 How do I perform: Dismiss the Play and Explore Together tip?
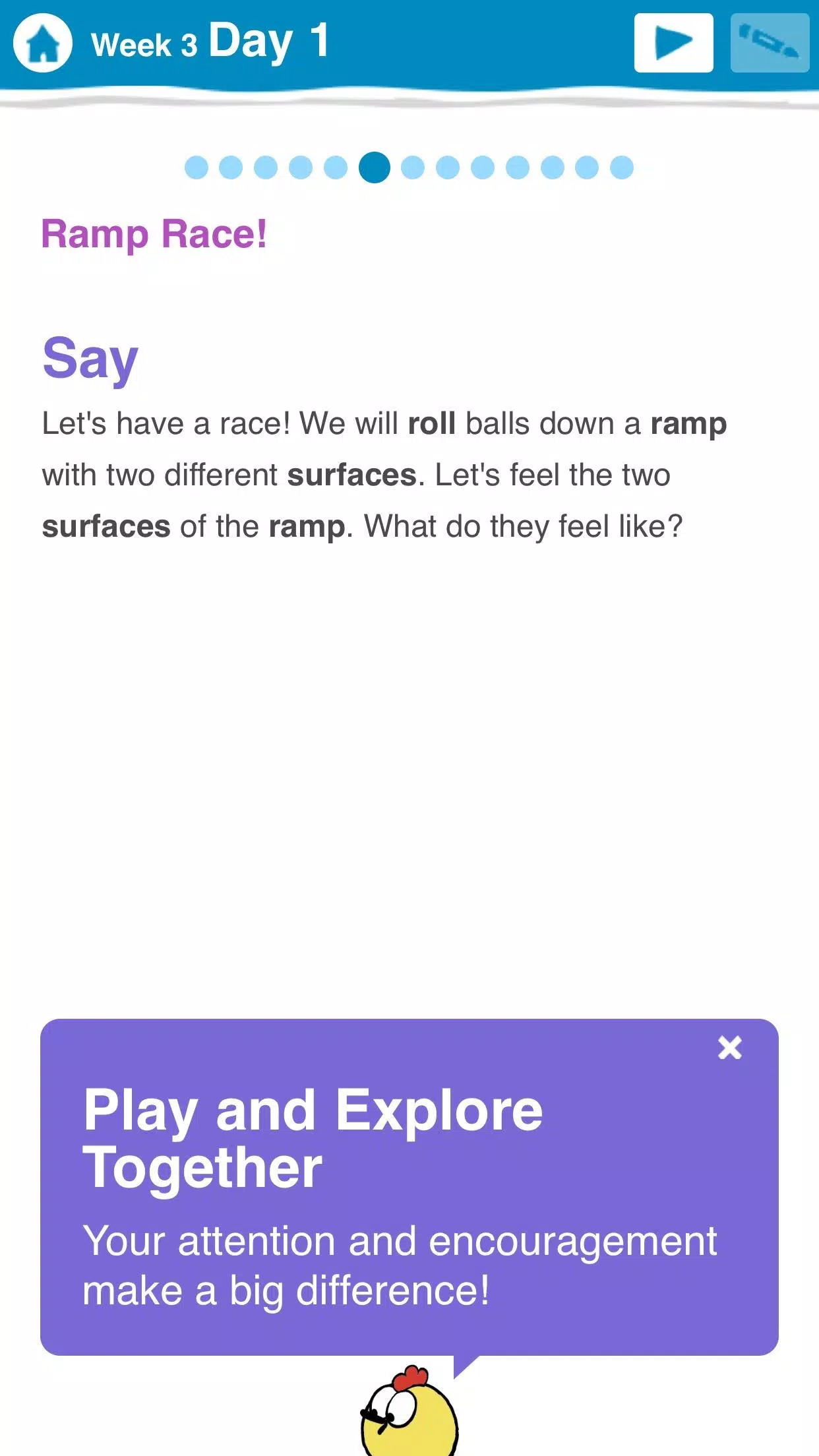[729, 1047]
